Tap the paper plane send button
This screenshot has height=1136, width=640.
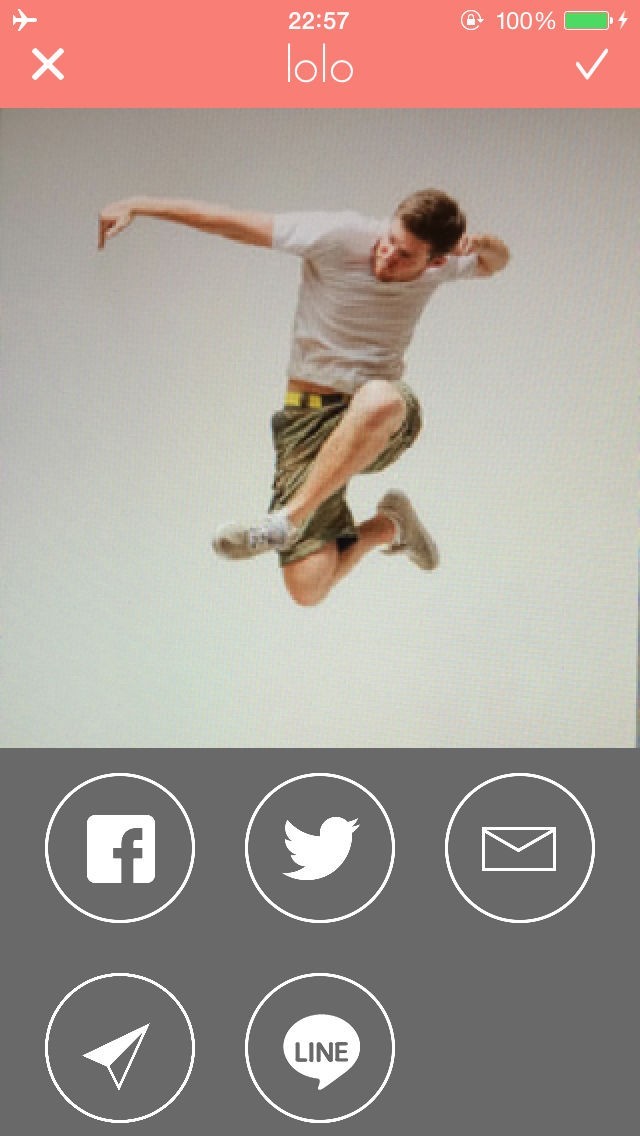(x=120, y=1048)
